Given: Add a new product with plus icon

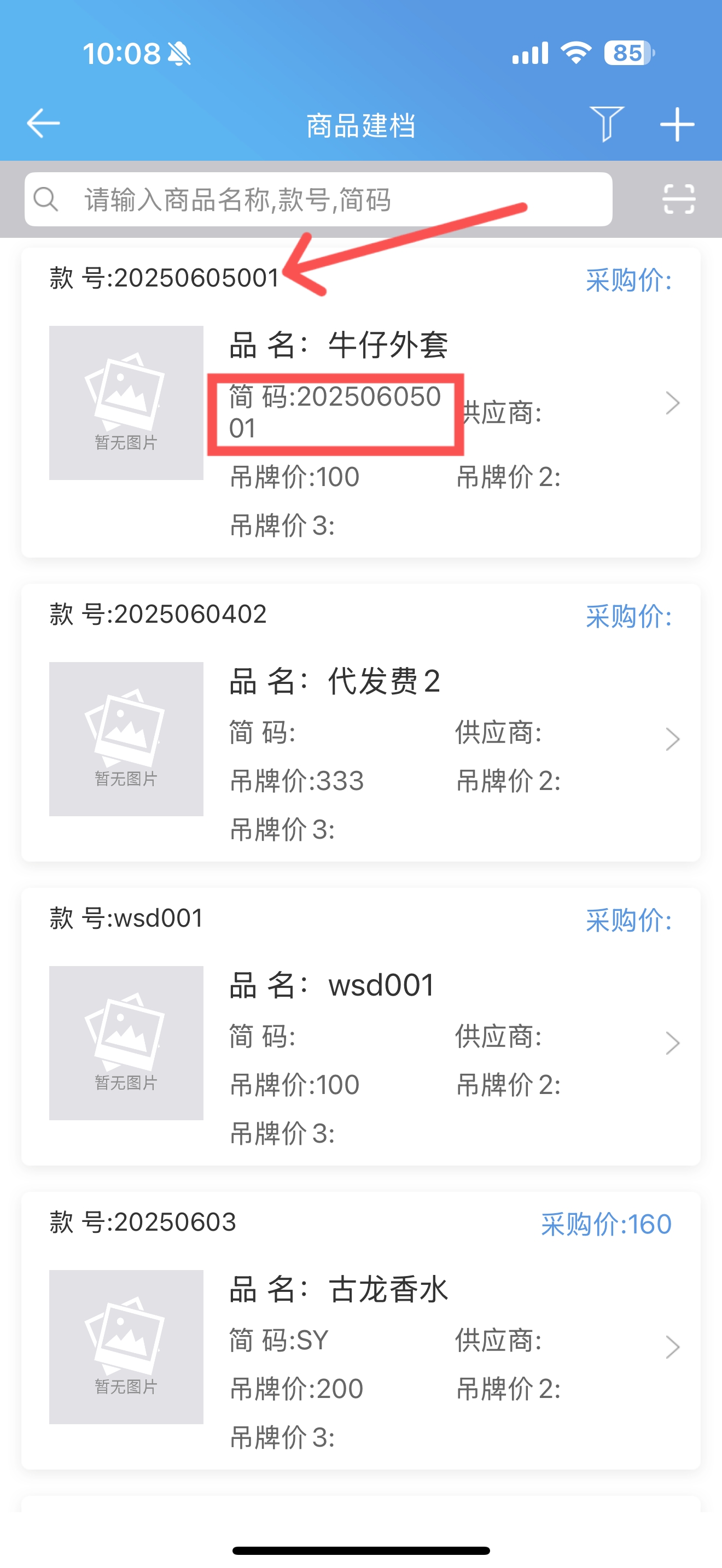Looking at the screenshot, I should click(x=677, y=124).
